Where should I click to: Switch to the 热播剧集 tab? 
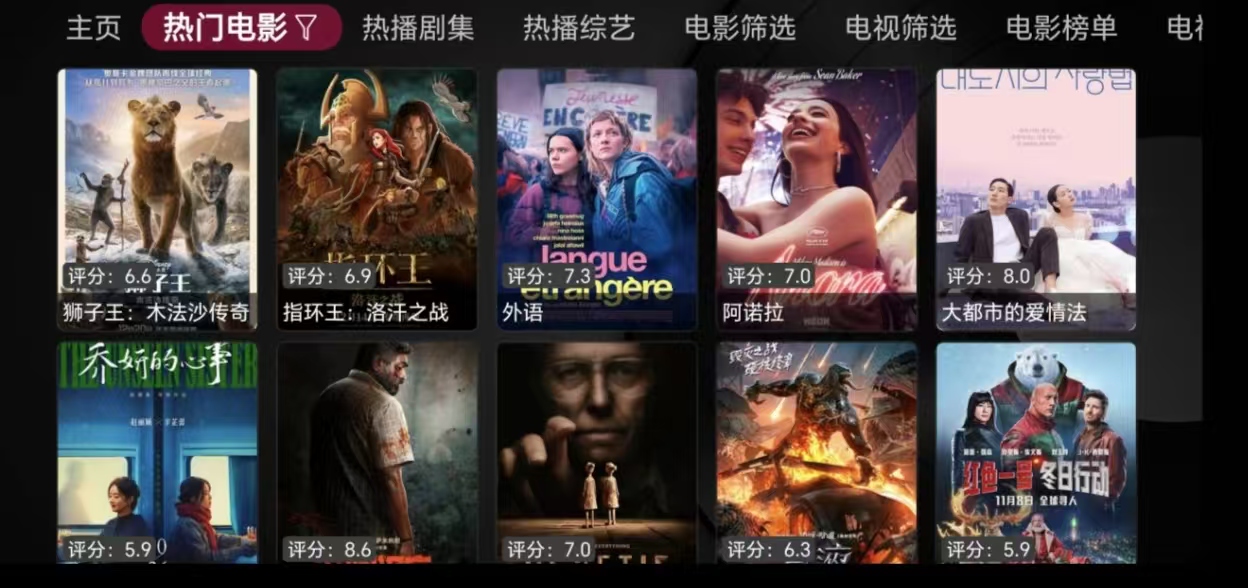click(418, 28)
